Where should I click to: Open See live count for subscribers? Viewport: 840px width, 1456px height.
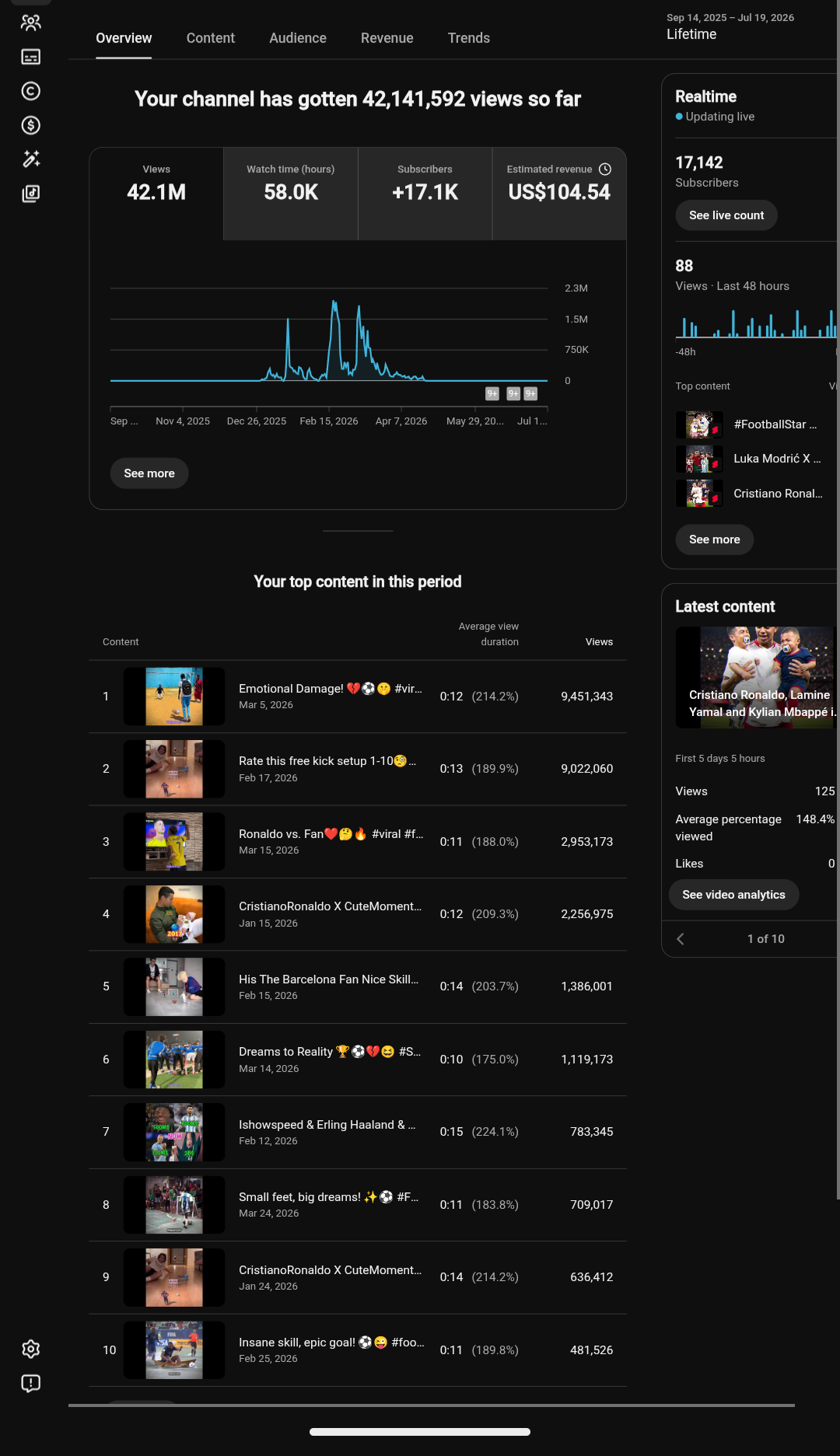[x=726, y=215]
